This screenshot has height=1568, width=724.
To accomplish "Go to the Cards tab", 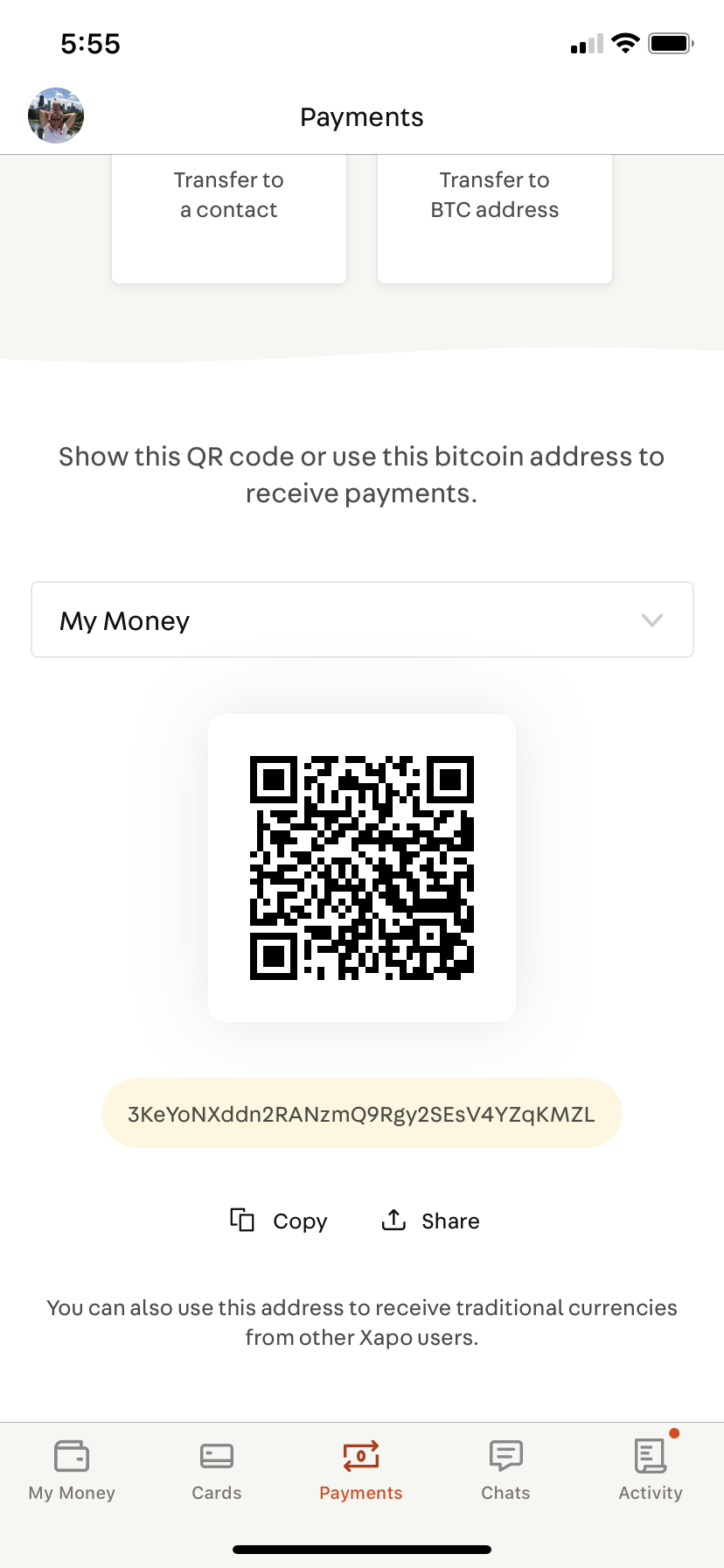I will click(217, 1471).
